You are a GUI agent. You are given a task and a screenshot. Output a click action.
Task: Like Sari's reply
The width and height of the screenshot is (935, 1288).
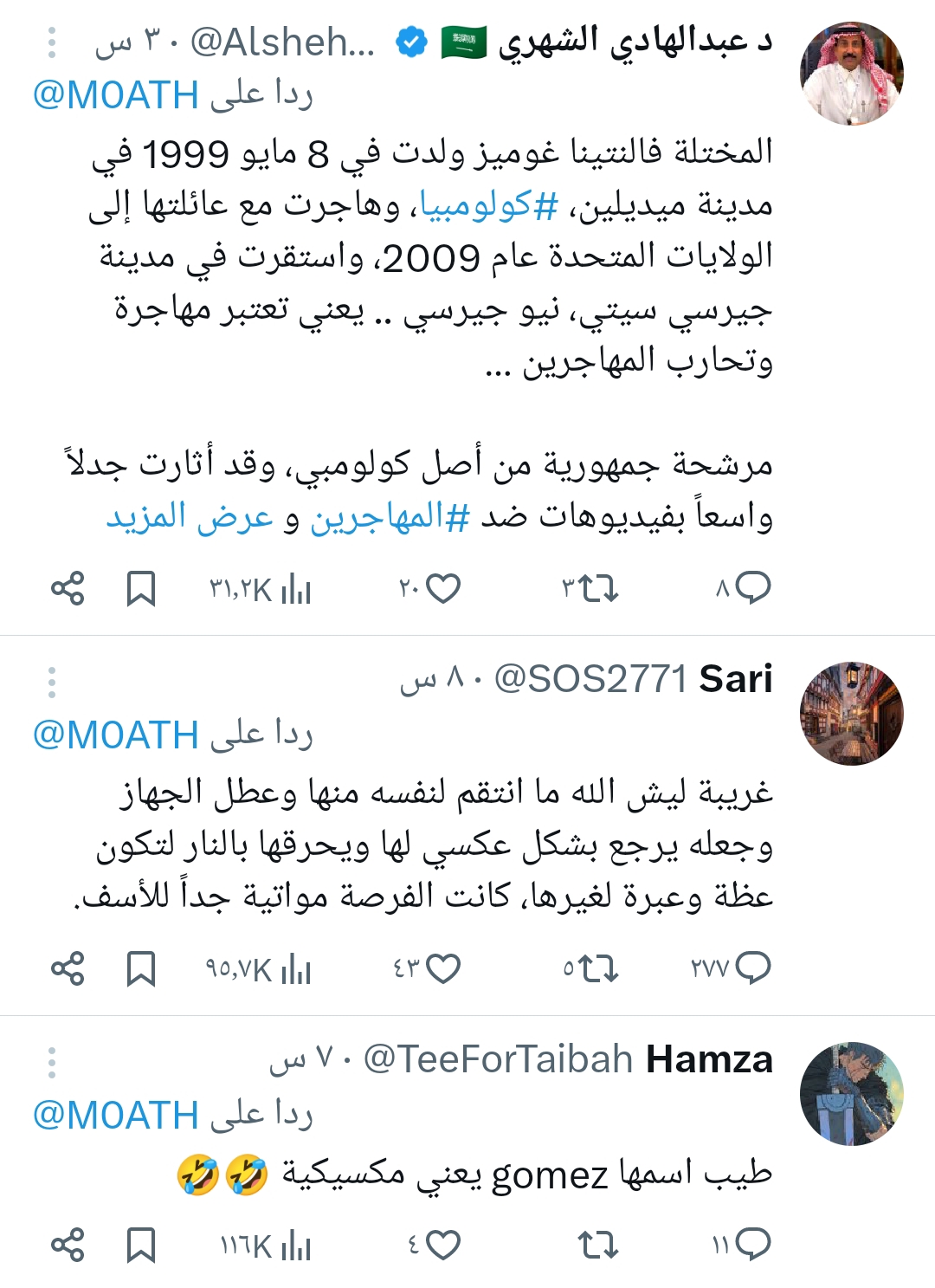pos(443,968)
